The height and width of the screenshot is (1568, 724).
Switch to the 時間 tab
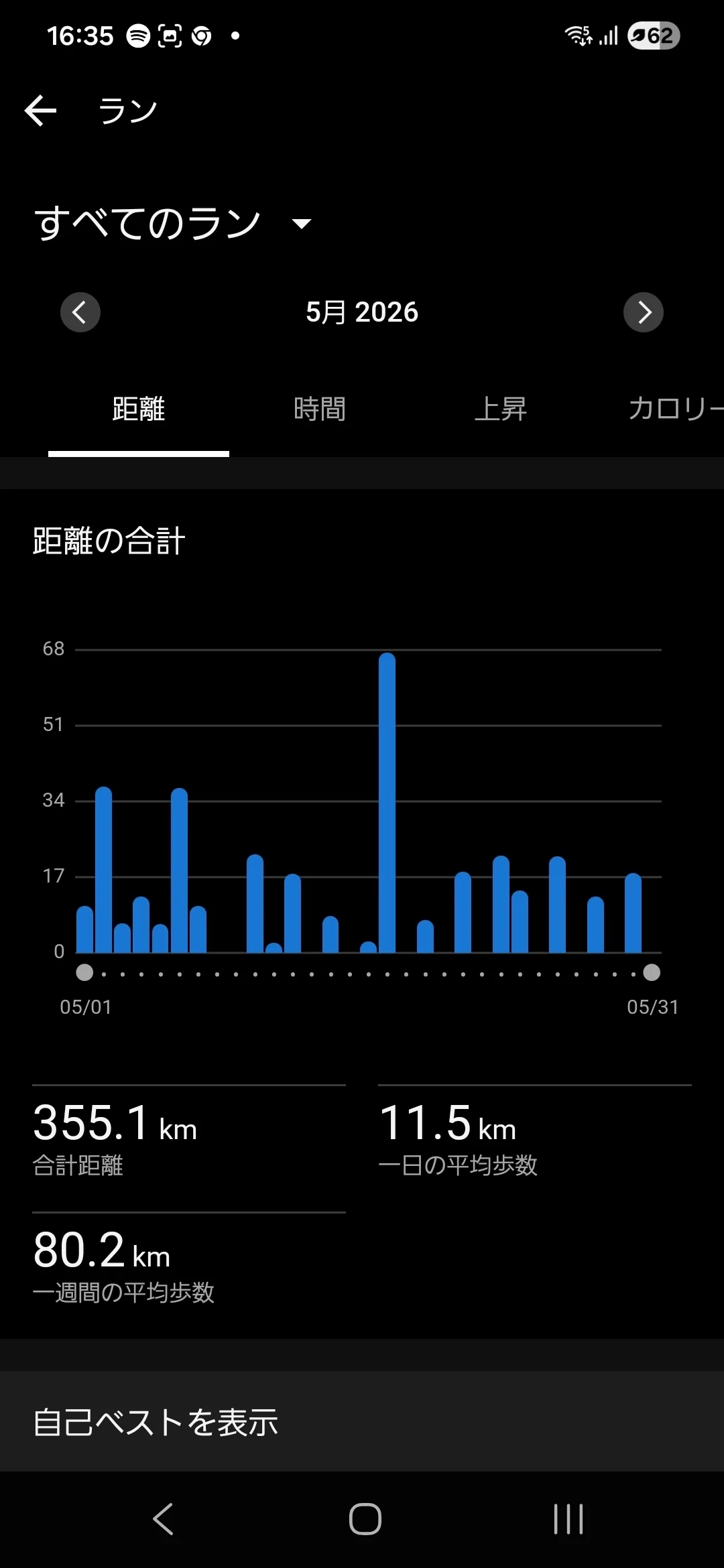click(x=320, y=409)
